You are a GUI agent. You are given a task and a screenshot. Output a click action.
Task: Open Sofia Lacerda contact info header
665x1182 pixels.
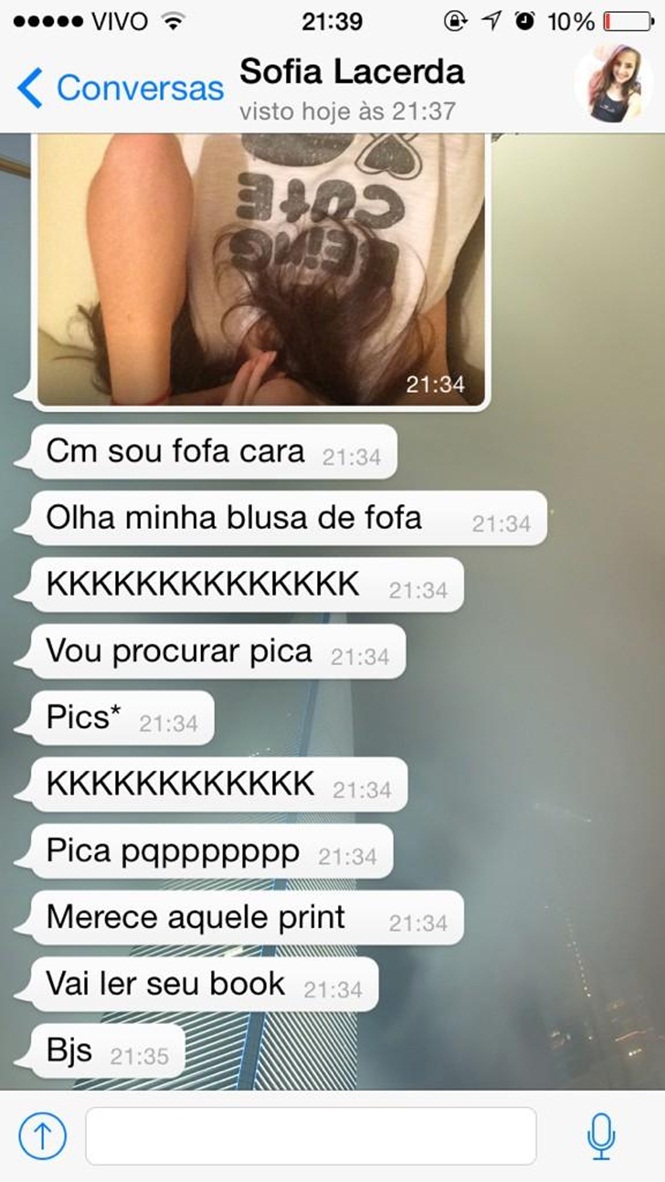(x=352, y=86)
